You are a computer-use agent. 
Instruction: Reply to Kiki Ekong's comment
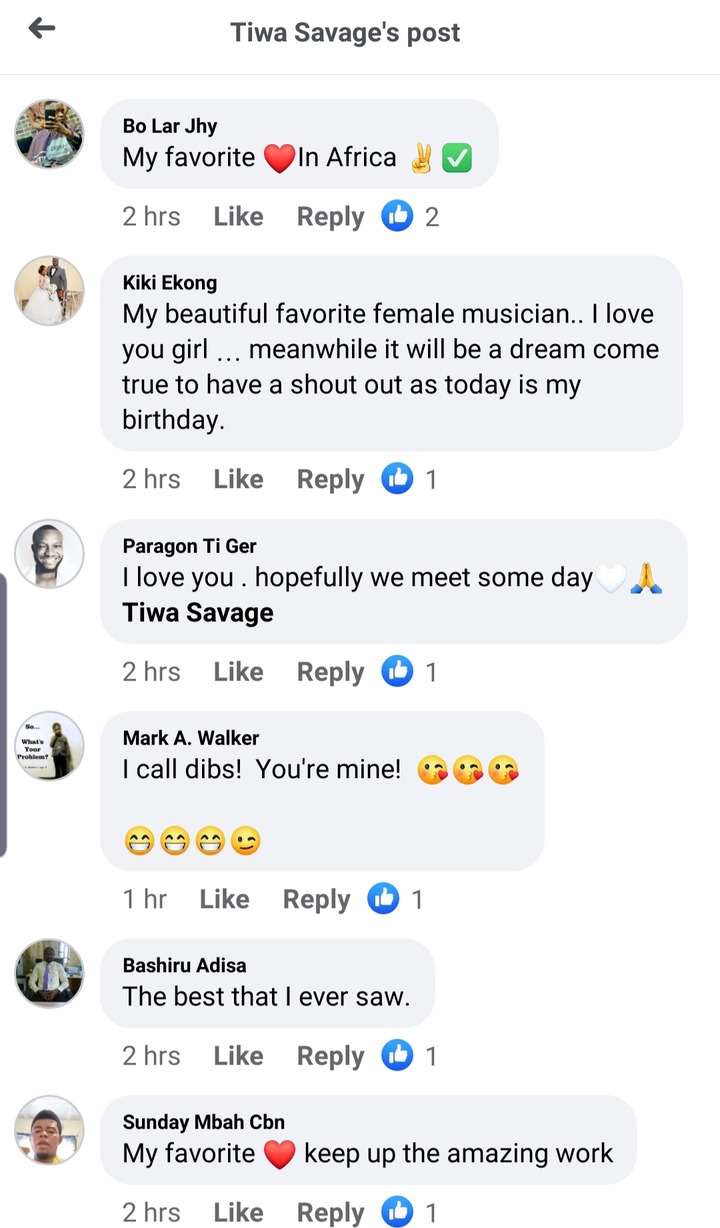330,480
